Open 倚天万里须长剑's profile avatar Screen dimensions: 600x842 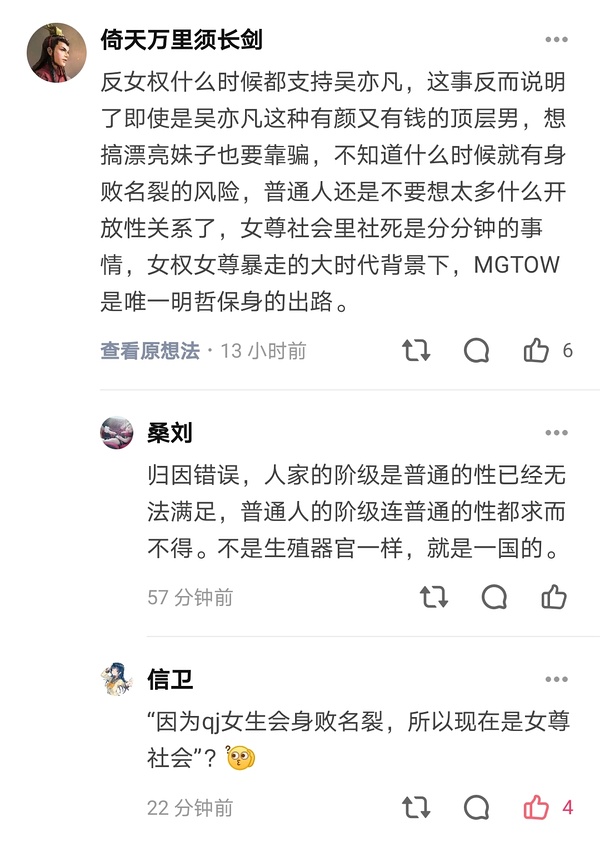pos(56,53)
